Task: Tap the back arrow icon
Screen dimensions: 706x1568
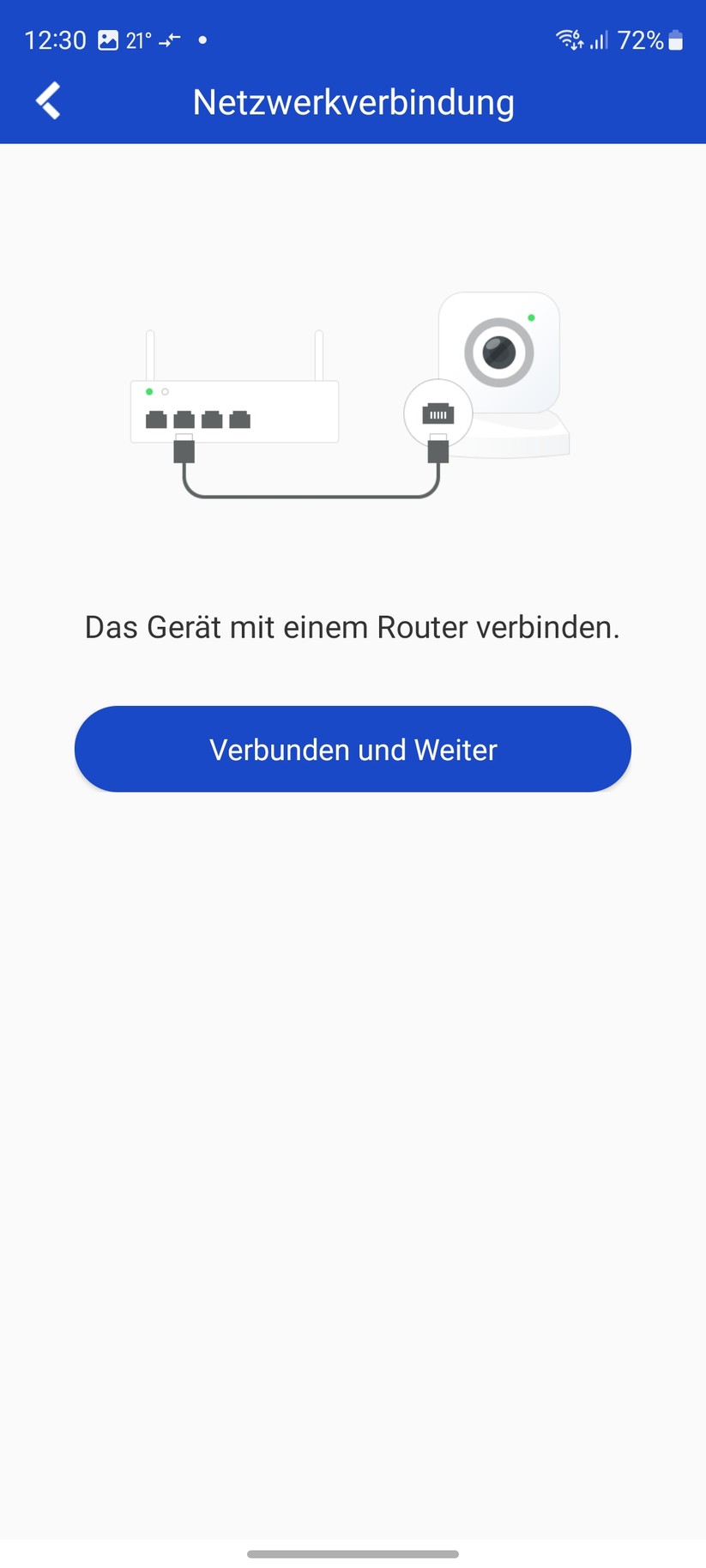Action: (47, 100)
